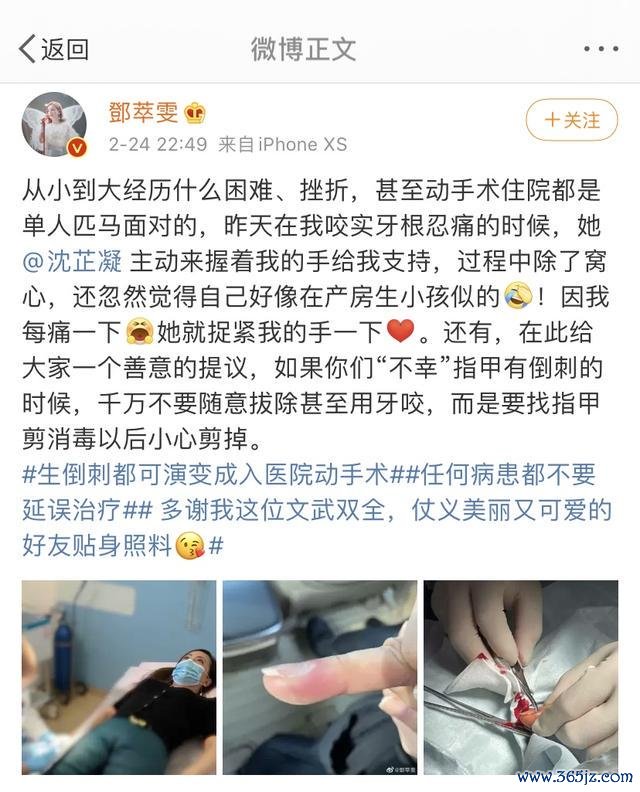Viewport: 640px width, 792px height.
Task: Open the three-dot overflow menu
Action: coord(600,48)
